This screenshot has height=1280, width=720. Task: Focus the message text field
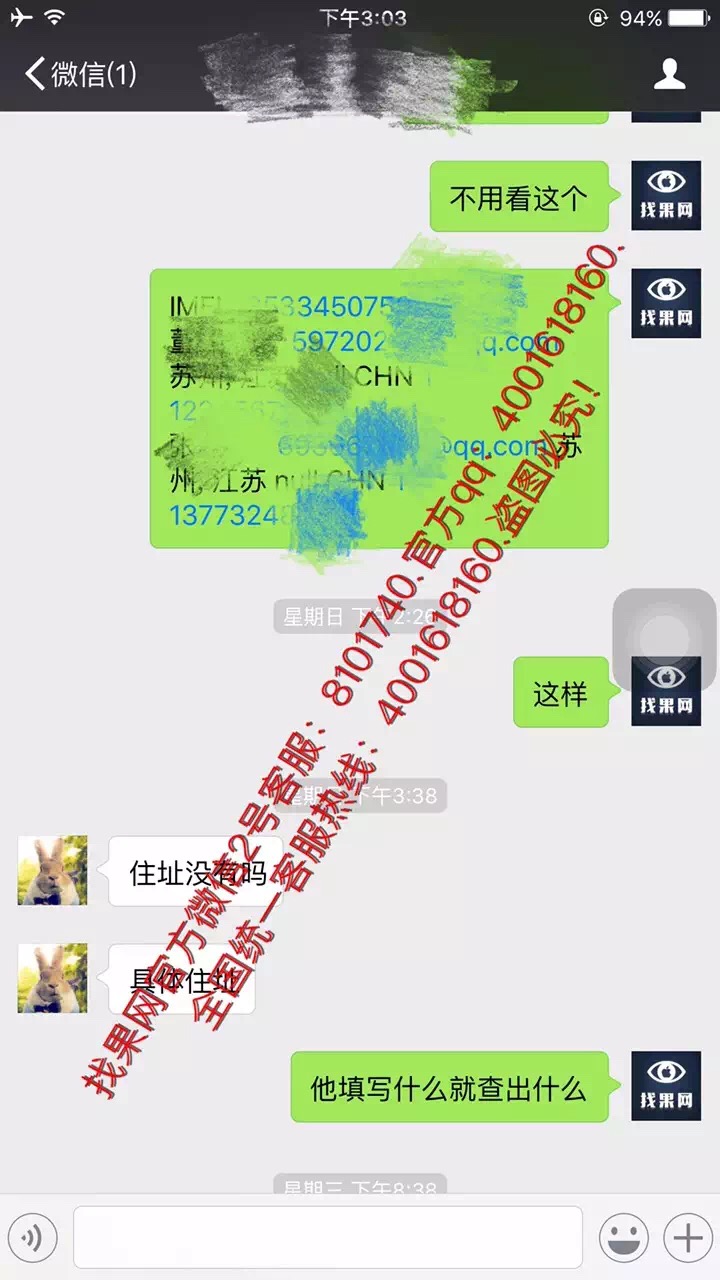pos(328,1238)
